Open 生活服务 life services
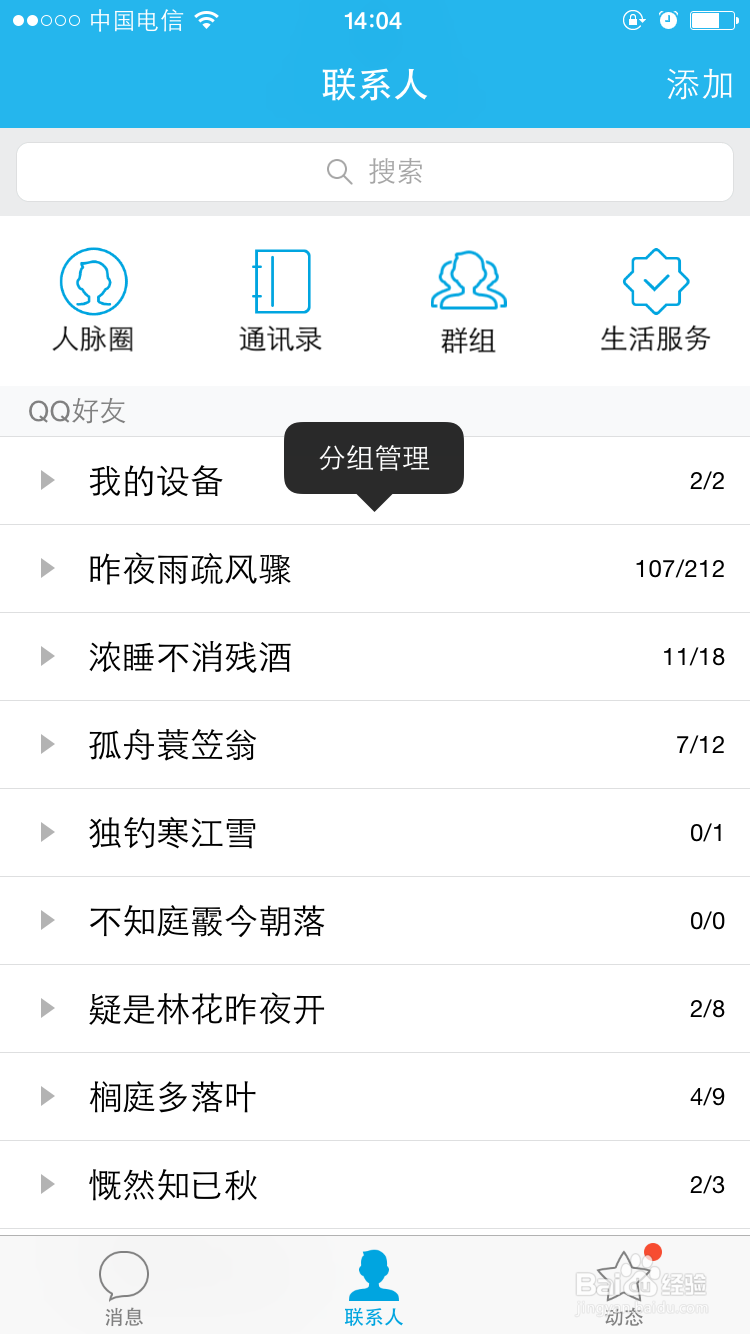 [655, 300]
